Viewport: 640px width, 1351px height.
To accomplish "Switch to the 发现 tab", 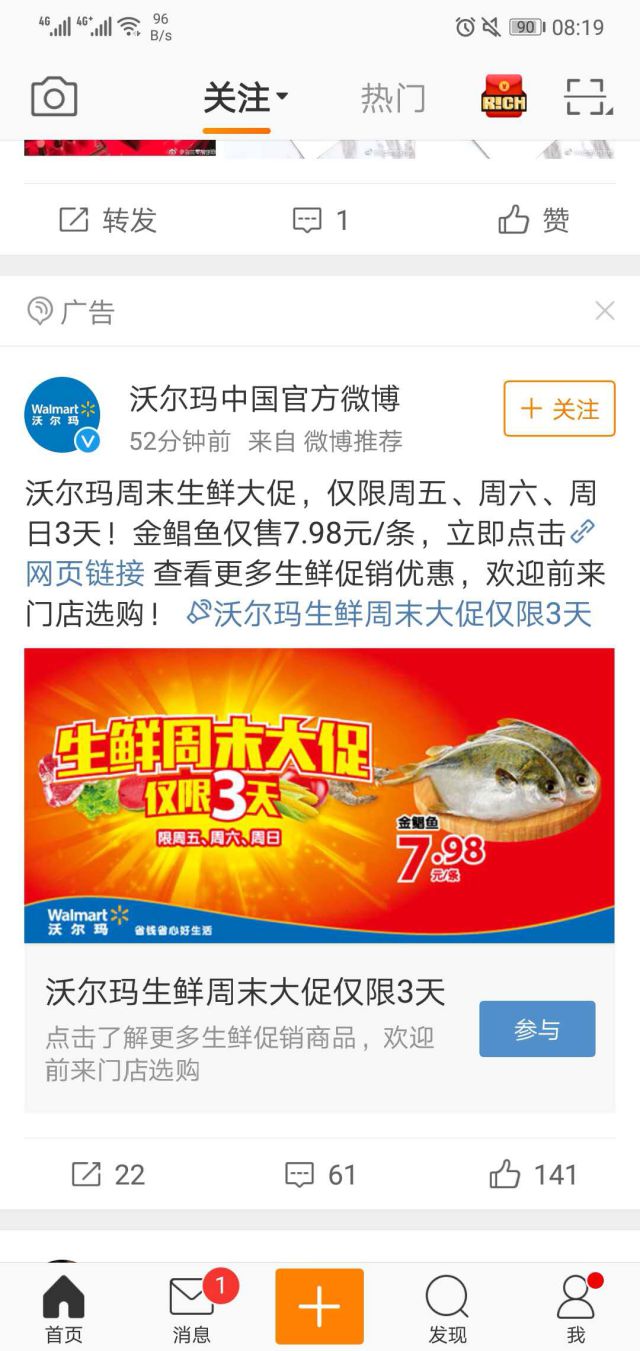I will [447, 1310].
